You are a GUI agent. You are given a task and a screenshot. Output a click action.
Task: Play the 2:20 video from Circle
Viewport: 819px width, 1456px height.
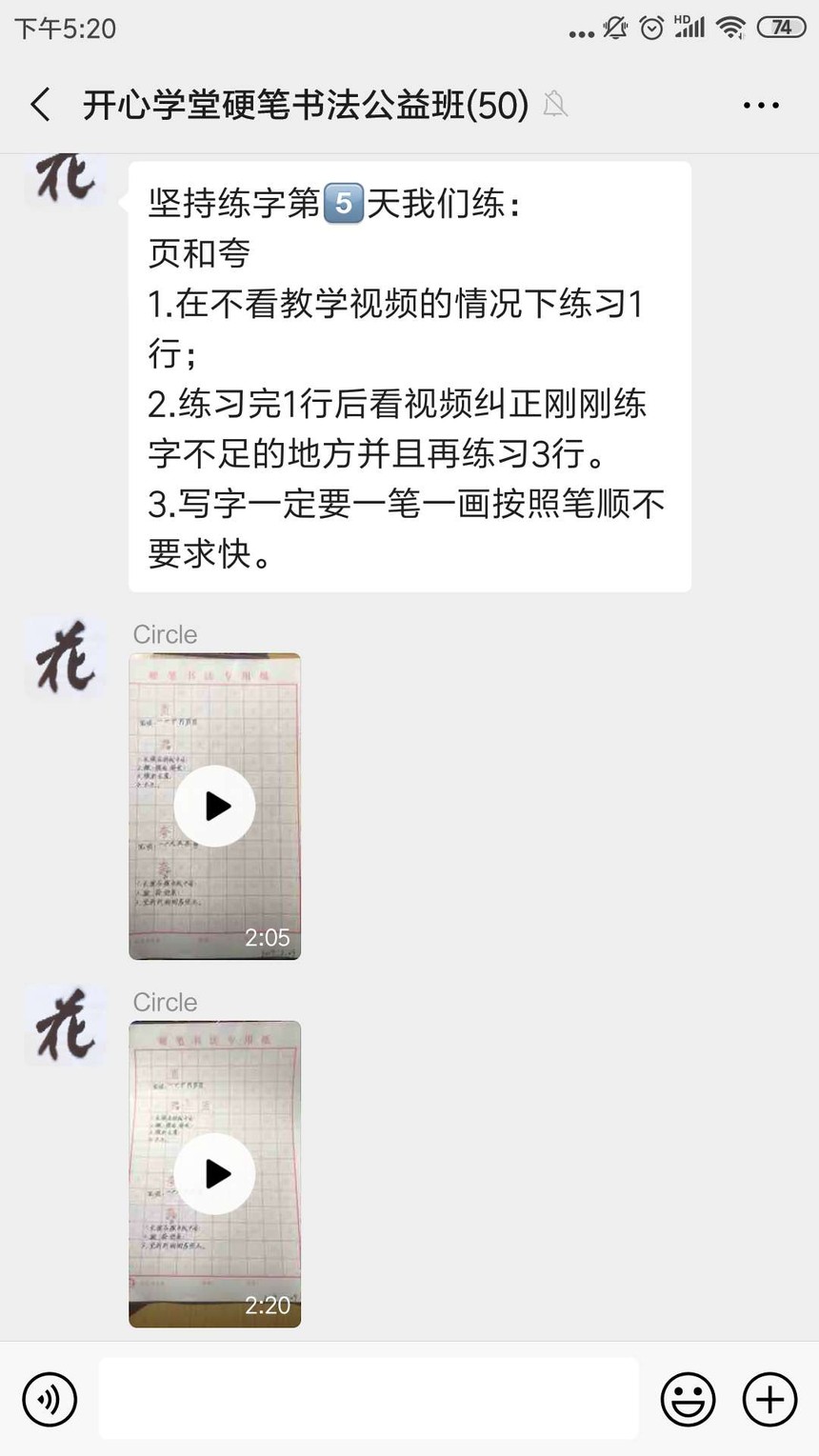click(215, 1174)
